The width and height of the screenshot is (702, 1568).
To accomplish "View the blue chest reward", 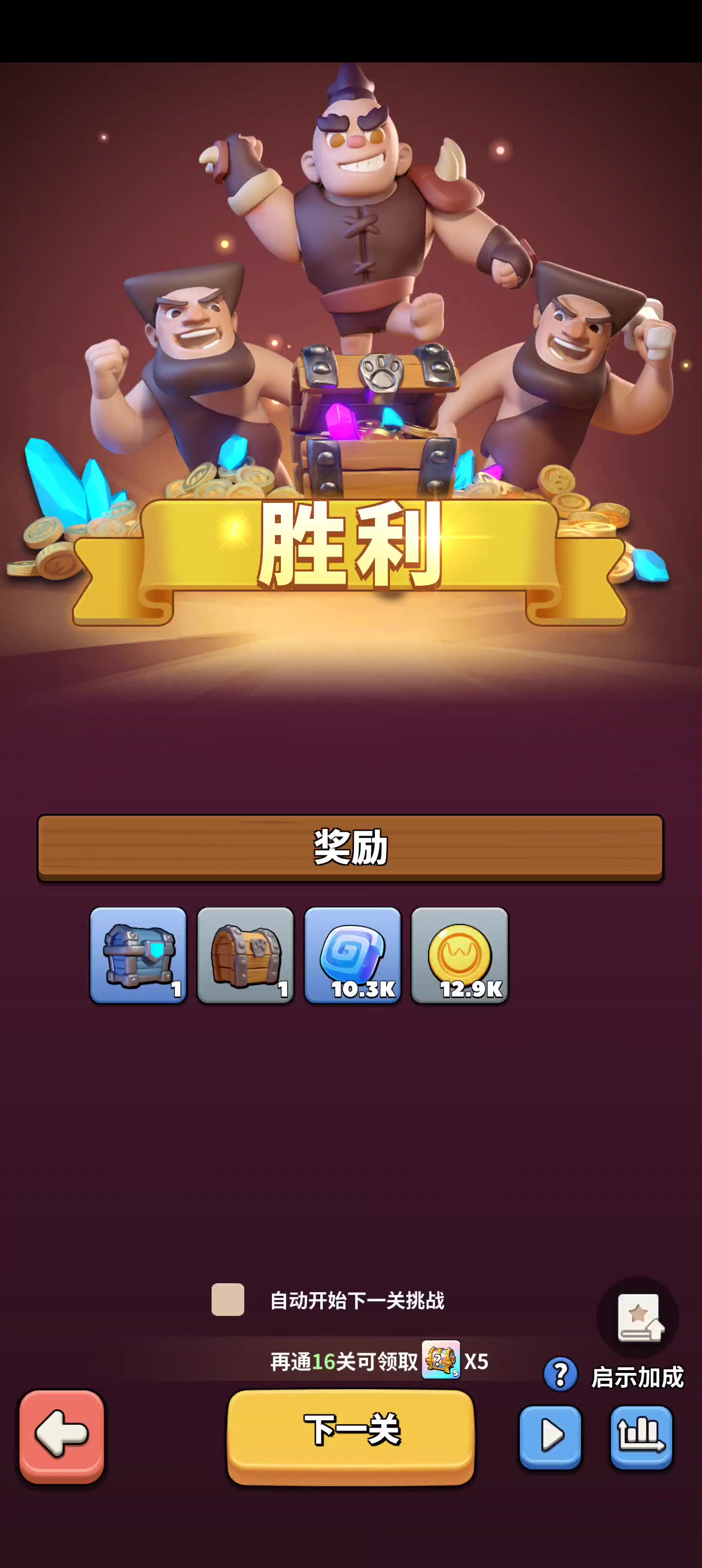I will pyautogui.click(x=138, y=955).
